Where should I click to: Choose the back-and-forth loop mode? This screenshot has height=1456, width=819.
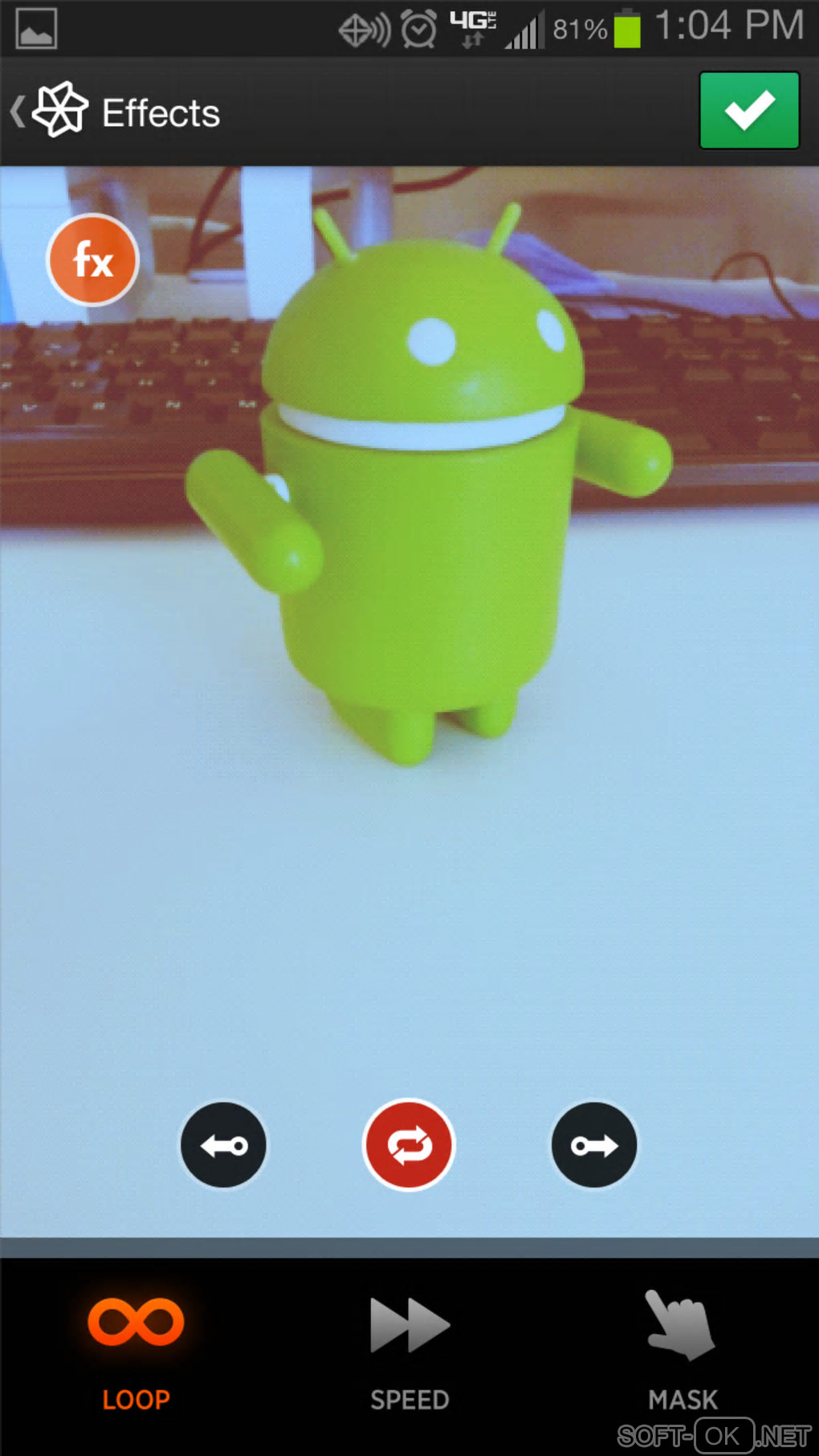[x=409, y=1144]
